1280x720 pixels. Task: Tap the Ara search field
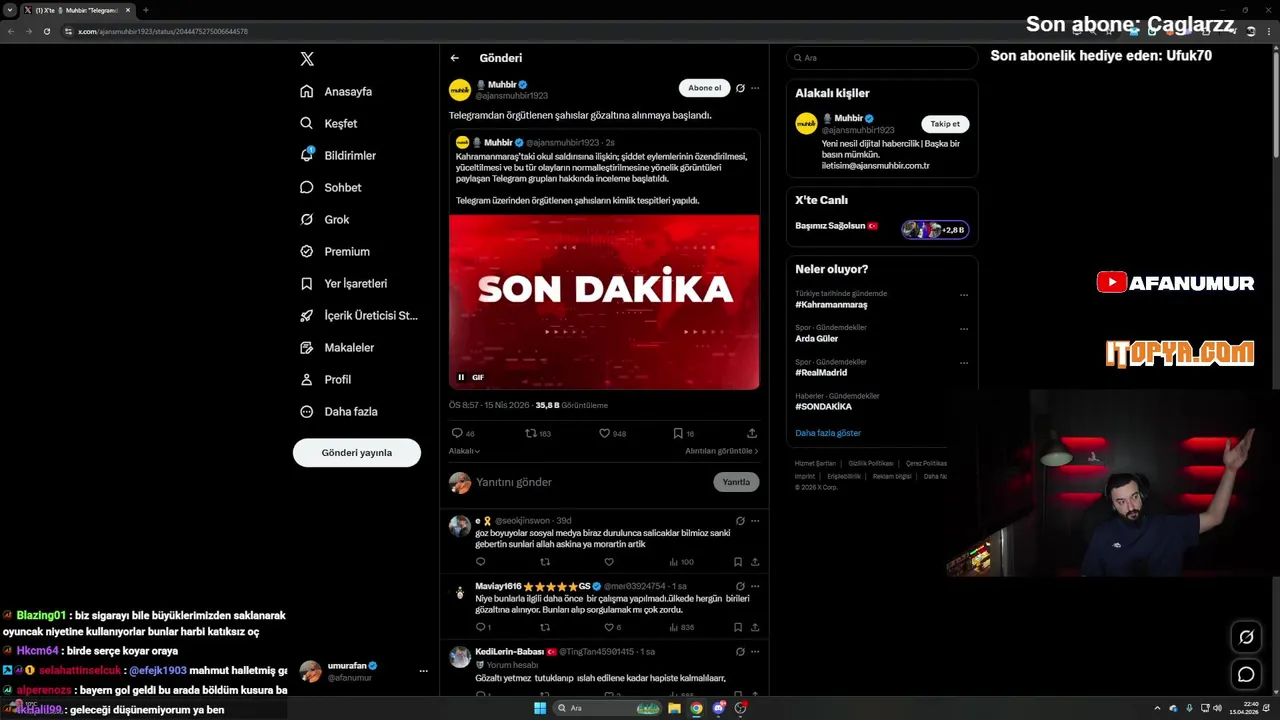coord(881,58)
